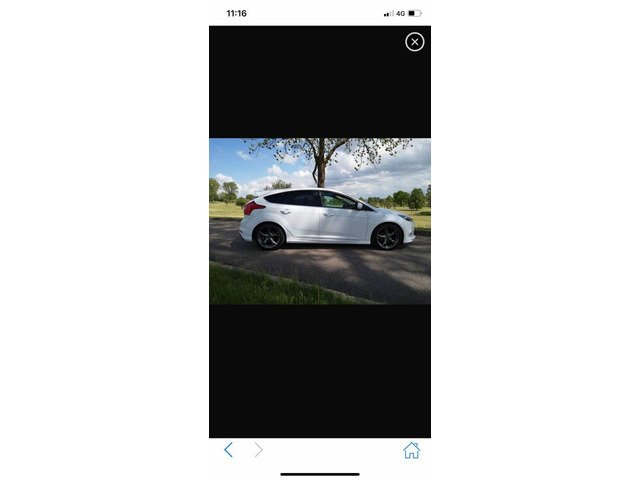This screenshot has height=480, width=640.
Task: Go back to the previous page
Action: point(228,450)
